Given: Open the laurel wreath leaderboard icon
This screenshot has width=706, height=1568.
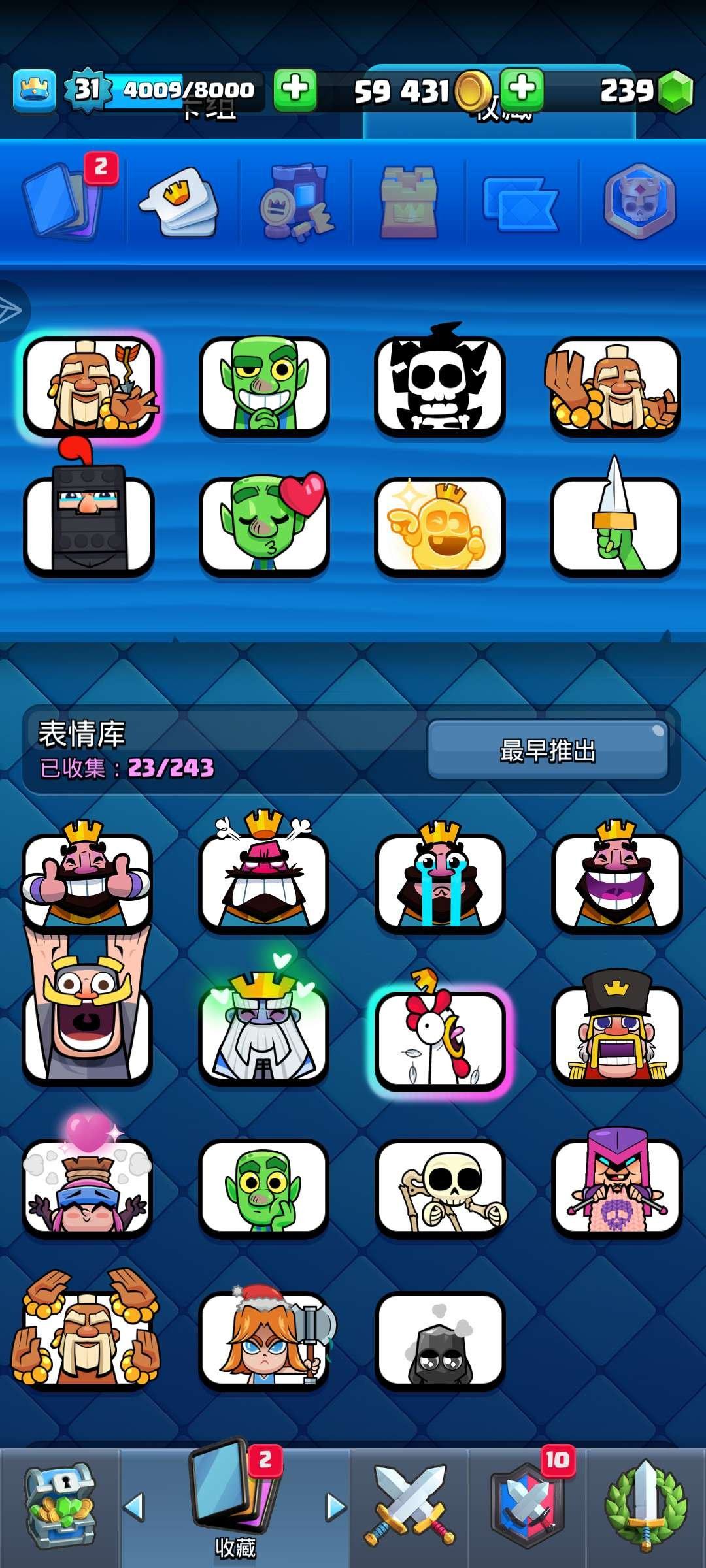Looking at the screenshot, I should [644, 1503].
